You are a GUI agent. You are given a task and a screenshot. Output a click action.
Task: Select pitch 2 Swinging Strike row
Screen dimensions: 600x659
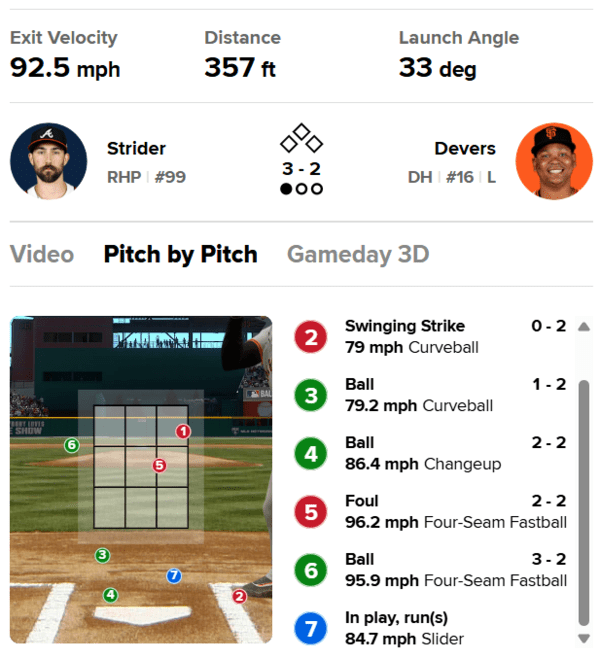click(x=430, y=337)
